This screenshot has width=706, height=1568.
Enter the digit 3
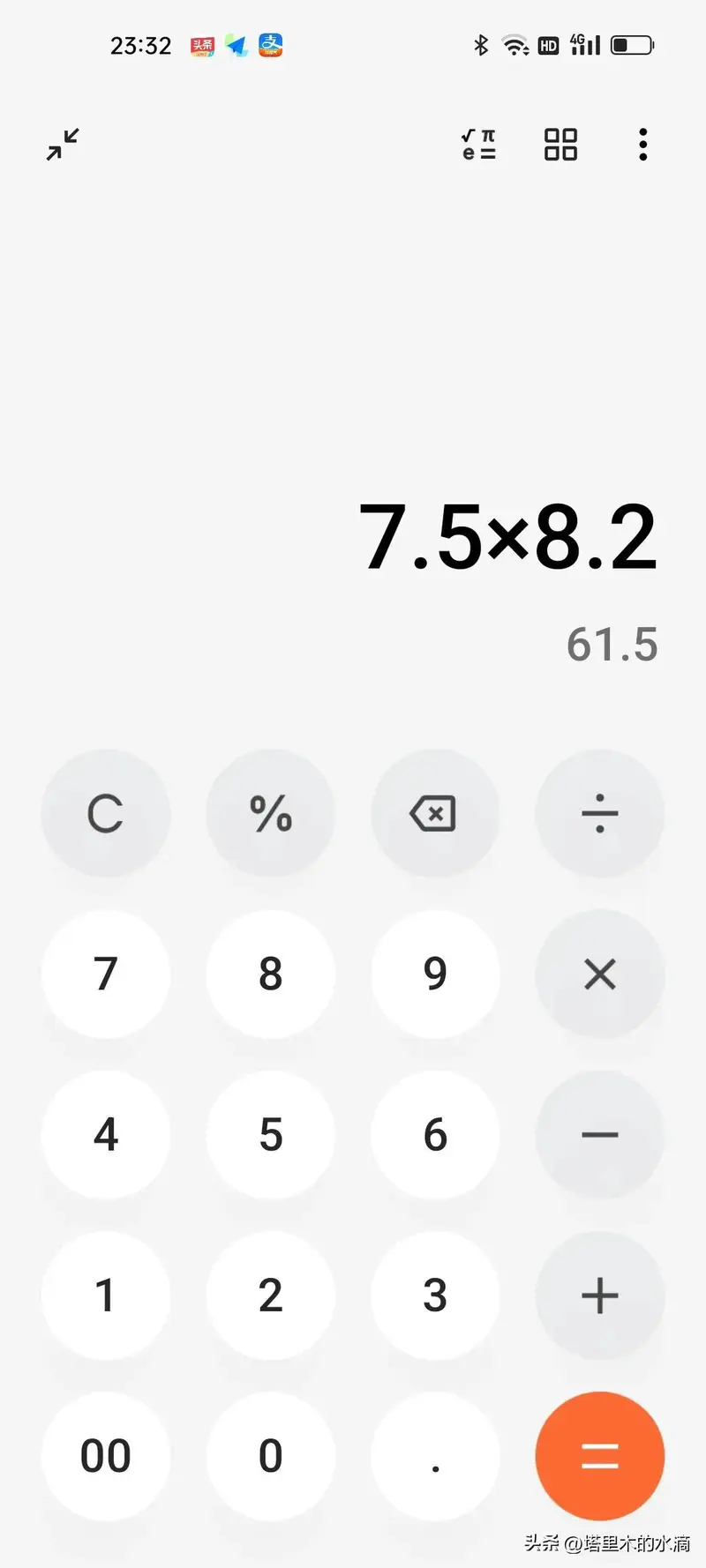(435, 1295)
